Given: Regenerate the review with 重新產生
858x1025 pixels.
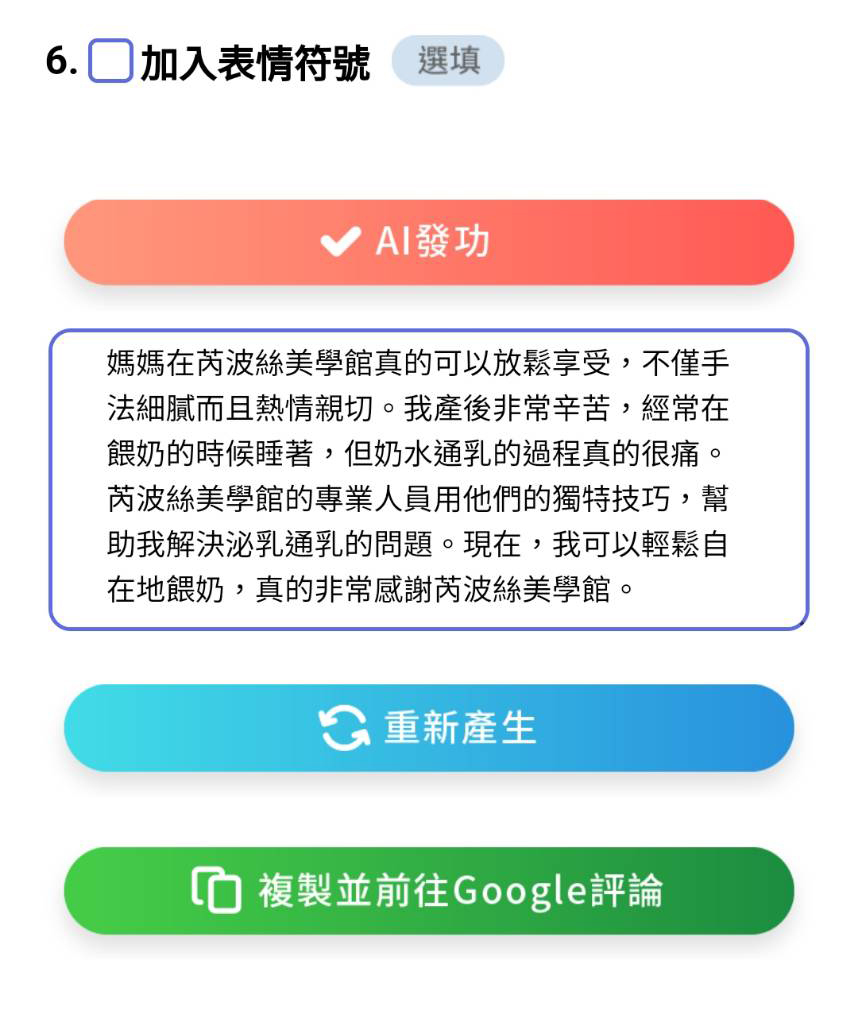Looking at the screenshot, I should [x=429, y=728].
